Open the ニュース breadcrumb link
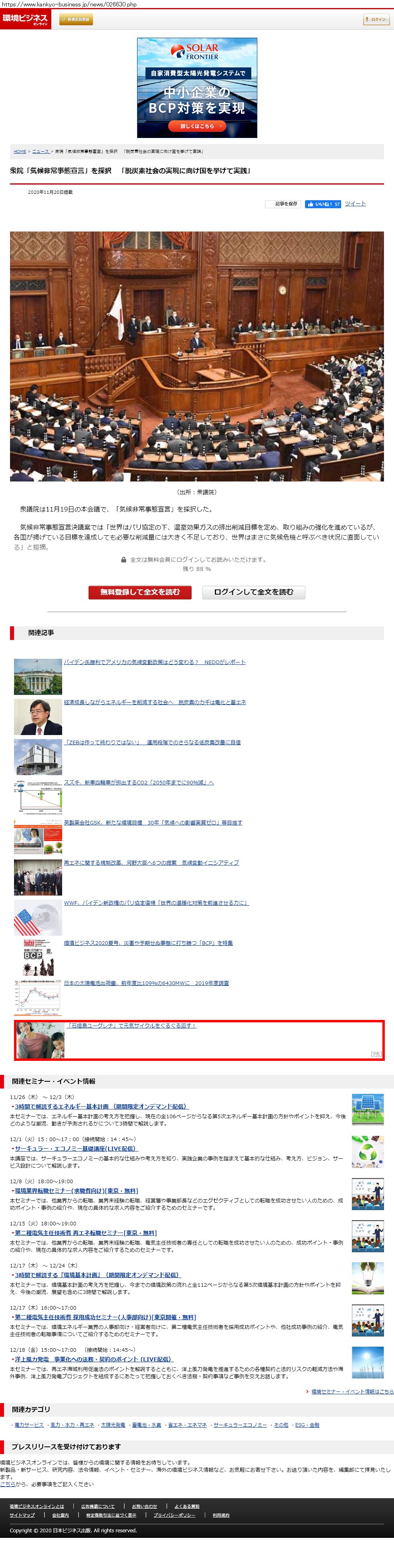Image resolution: width=394 pixels, height=1568 pixels. click(x=41, y=151)
